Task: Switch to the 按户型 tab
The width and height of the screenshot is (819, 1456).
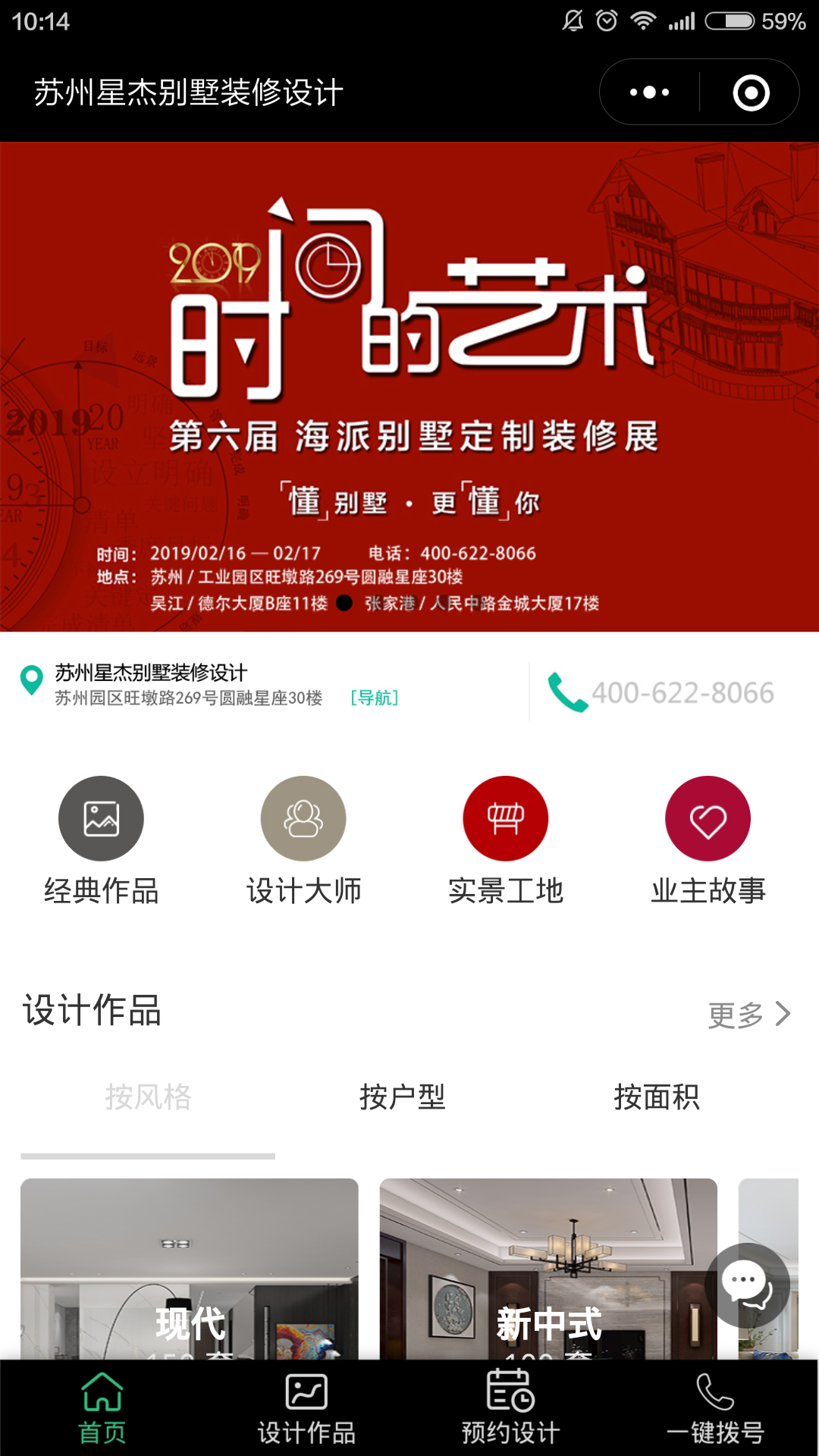Action: (x=402, y=1097)
